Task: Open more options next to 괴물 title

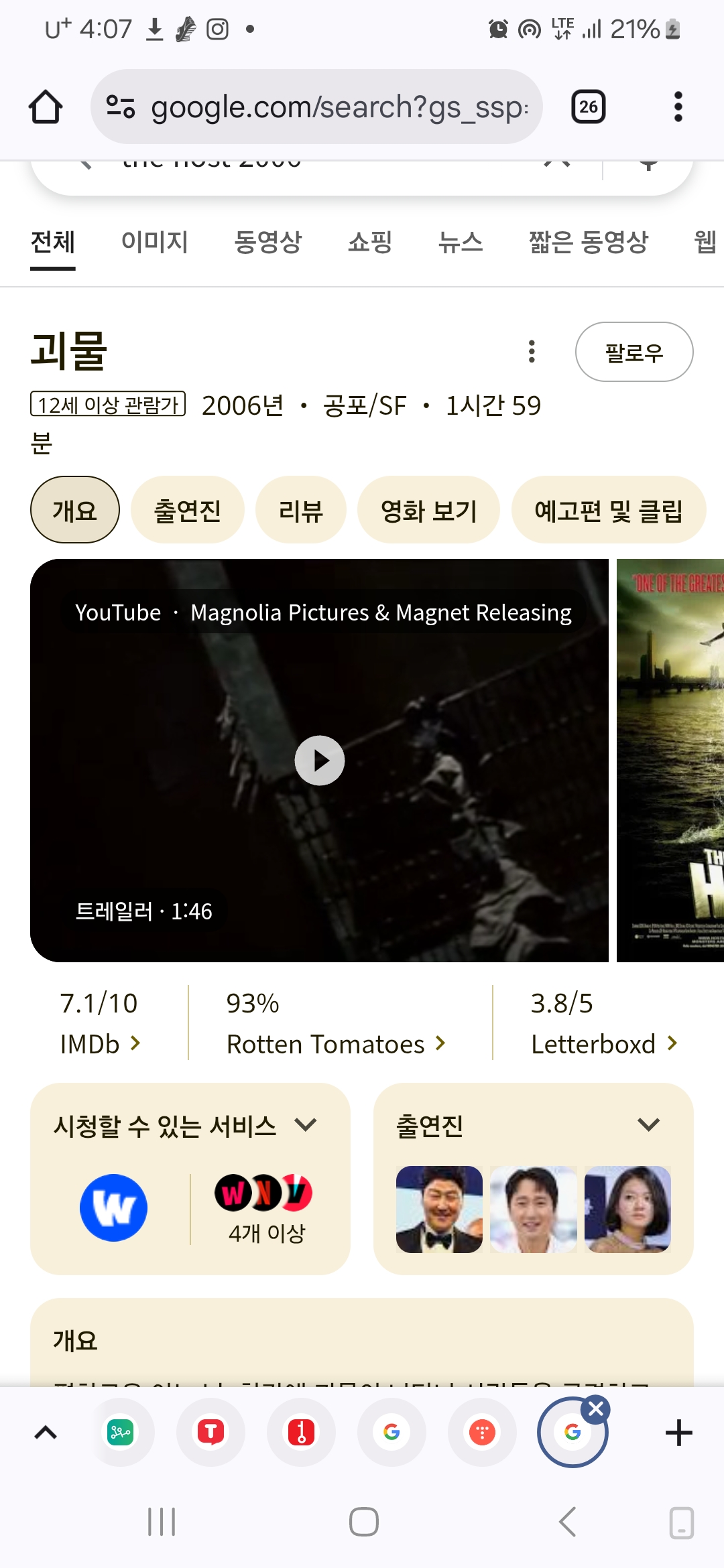Action: coord(532,351)
